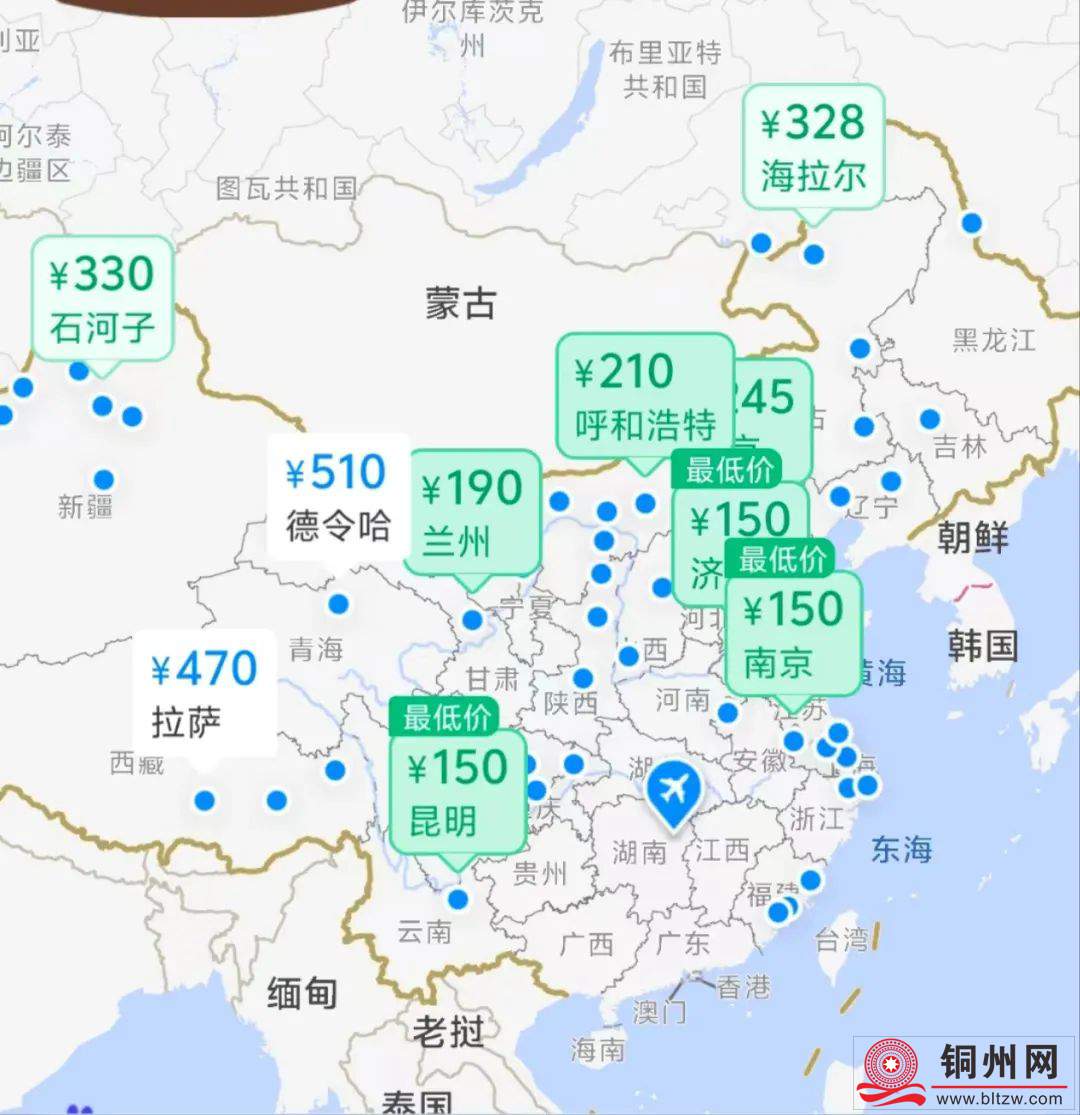Tap the ¥210 Hohhot (呼和浩特) fare bubble

click(645, 397)
